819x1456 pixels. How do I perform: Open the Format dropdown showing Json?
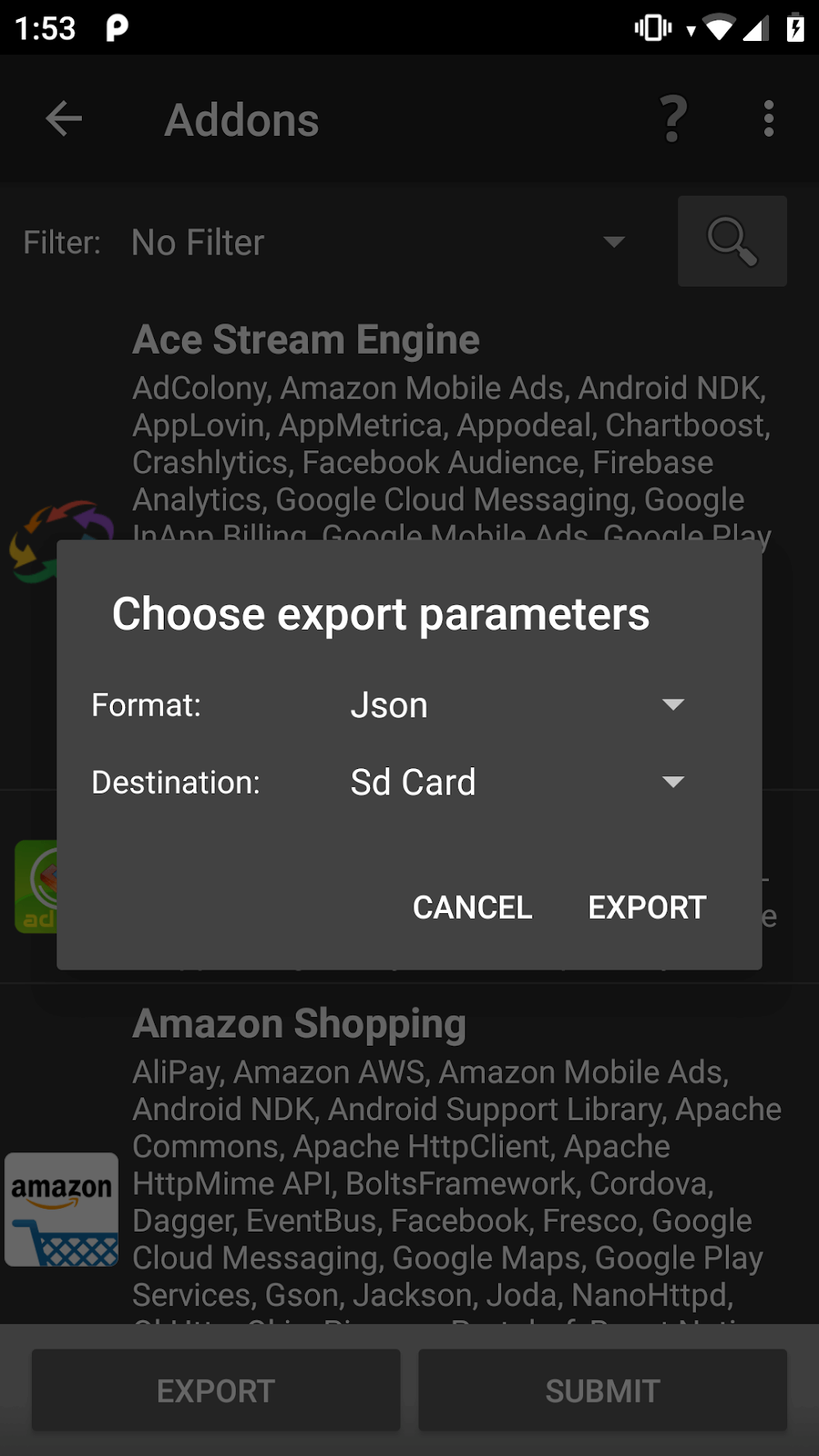click(x=516, y=705)
